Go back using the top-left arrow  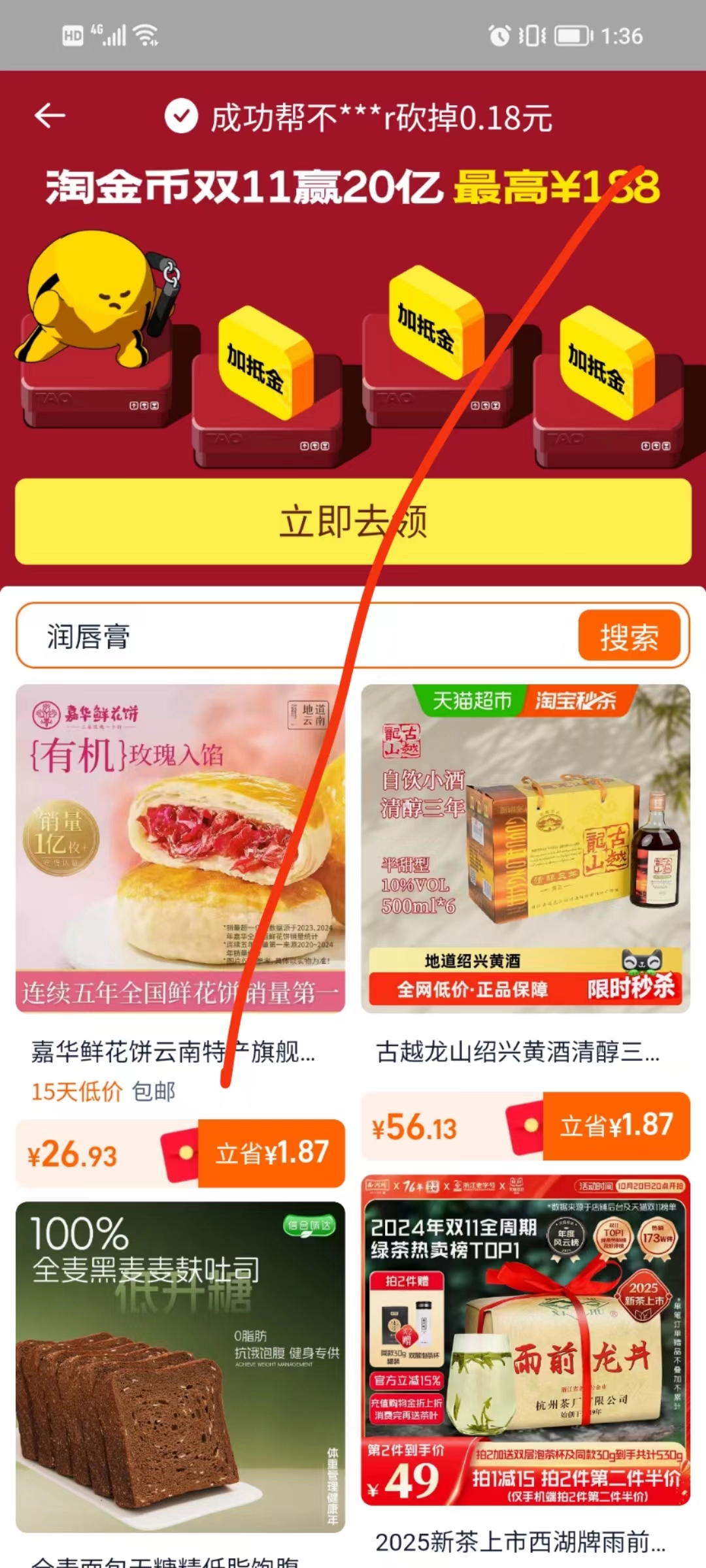(x=50, y=117)
